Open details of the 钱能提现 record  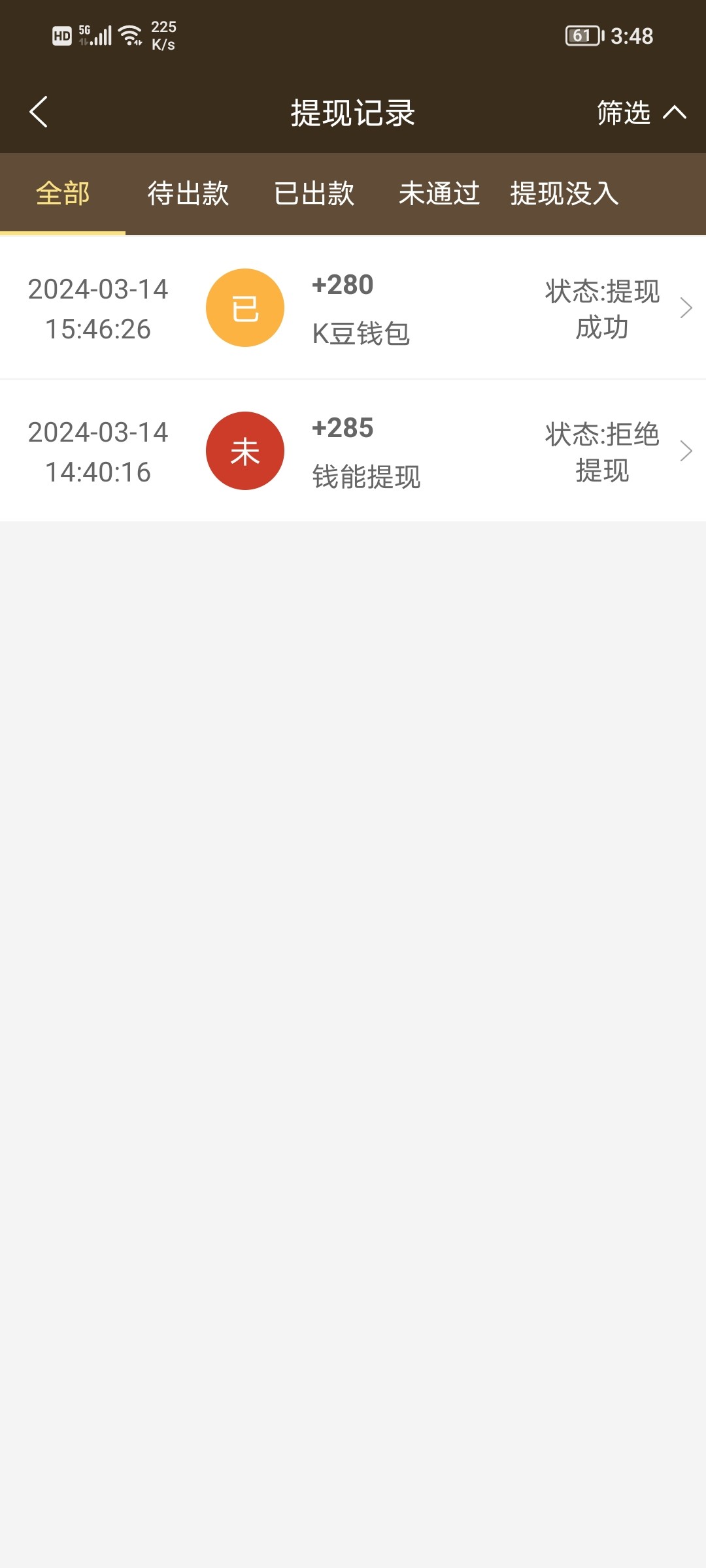[x=686, y=450]
